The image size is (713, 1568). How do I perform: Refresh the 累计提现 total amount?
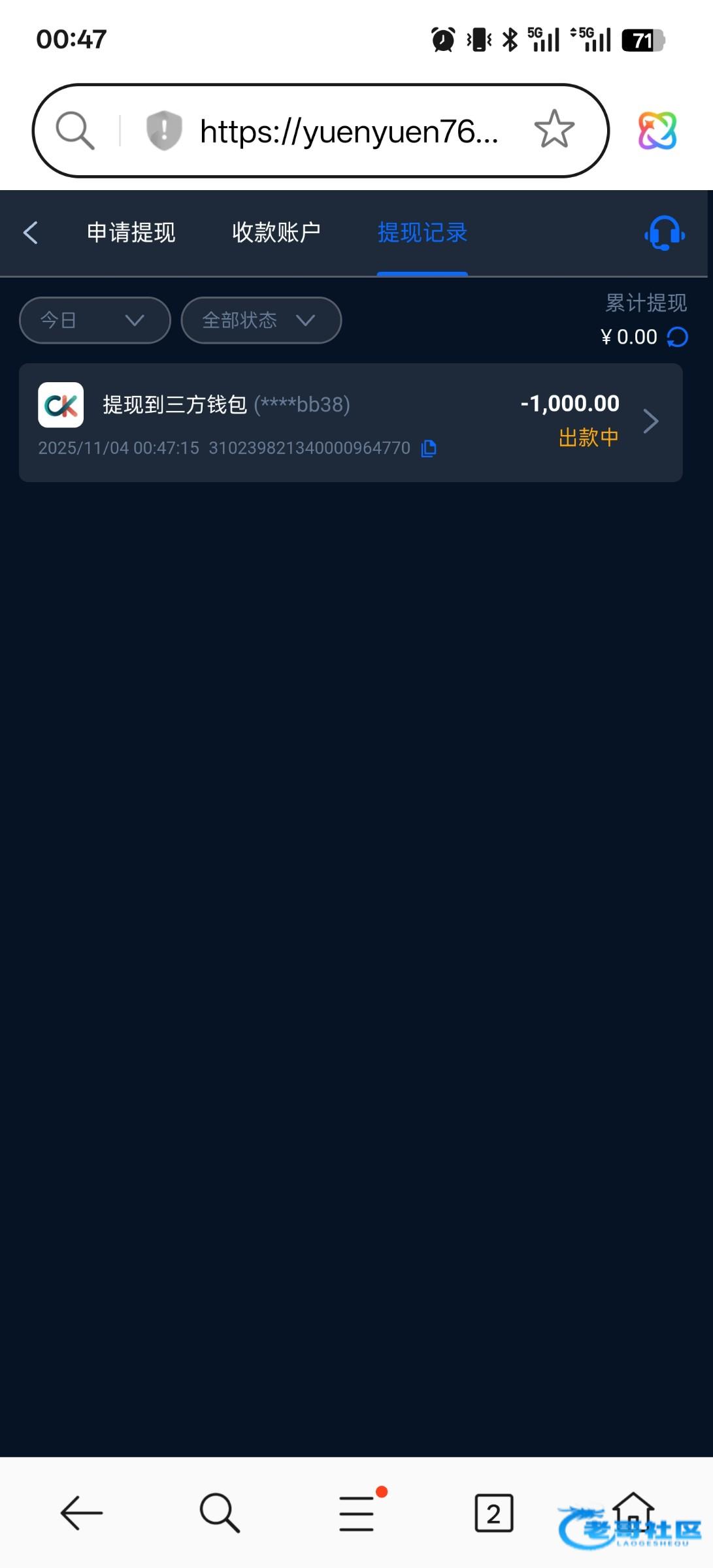pos(678,337)
